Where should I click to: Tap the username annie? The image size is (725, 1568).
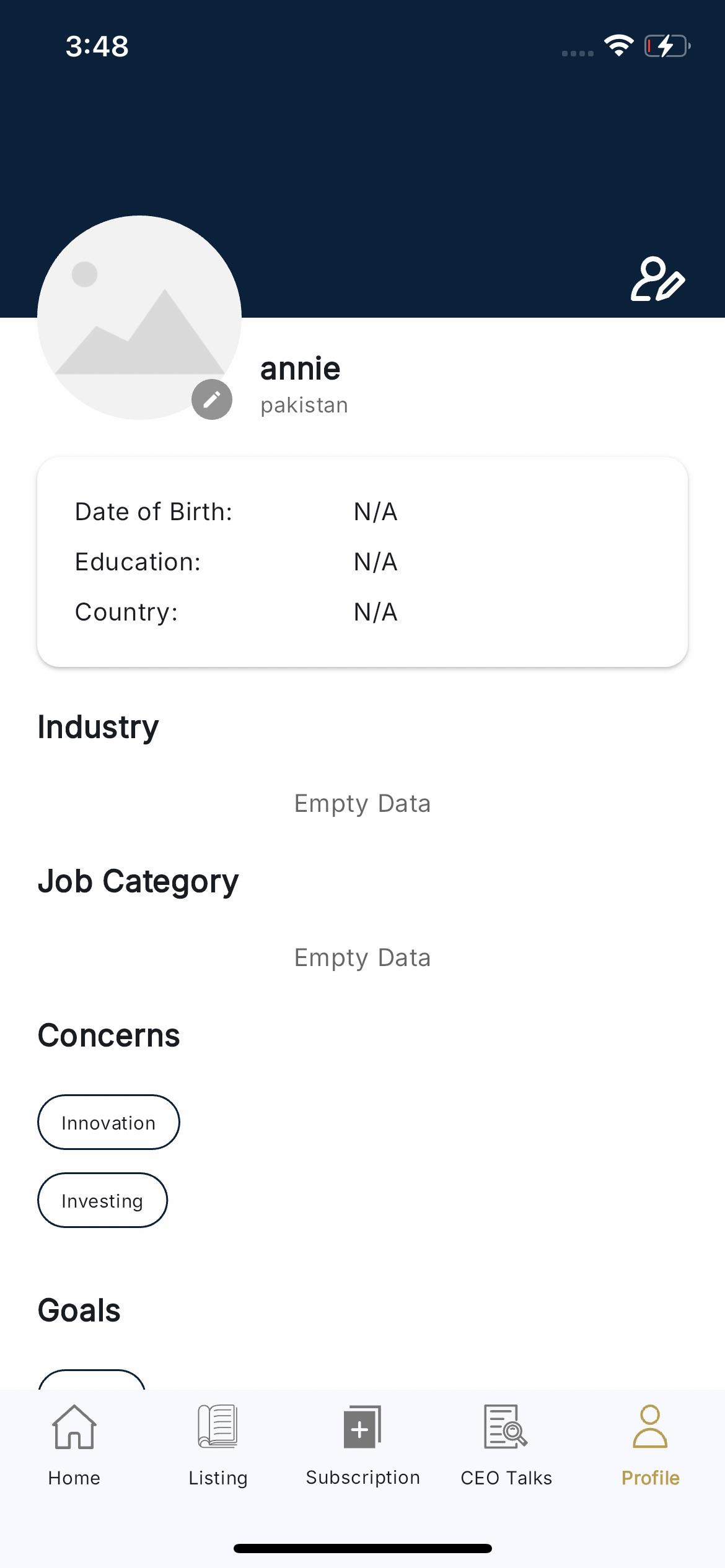[x=299, y=367]
